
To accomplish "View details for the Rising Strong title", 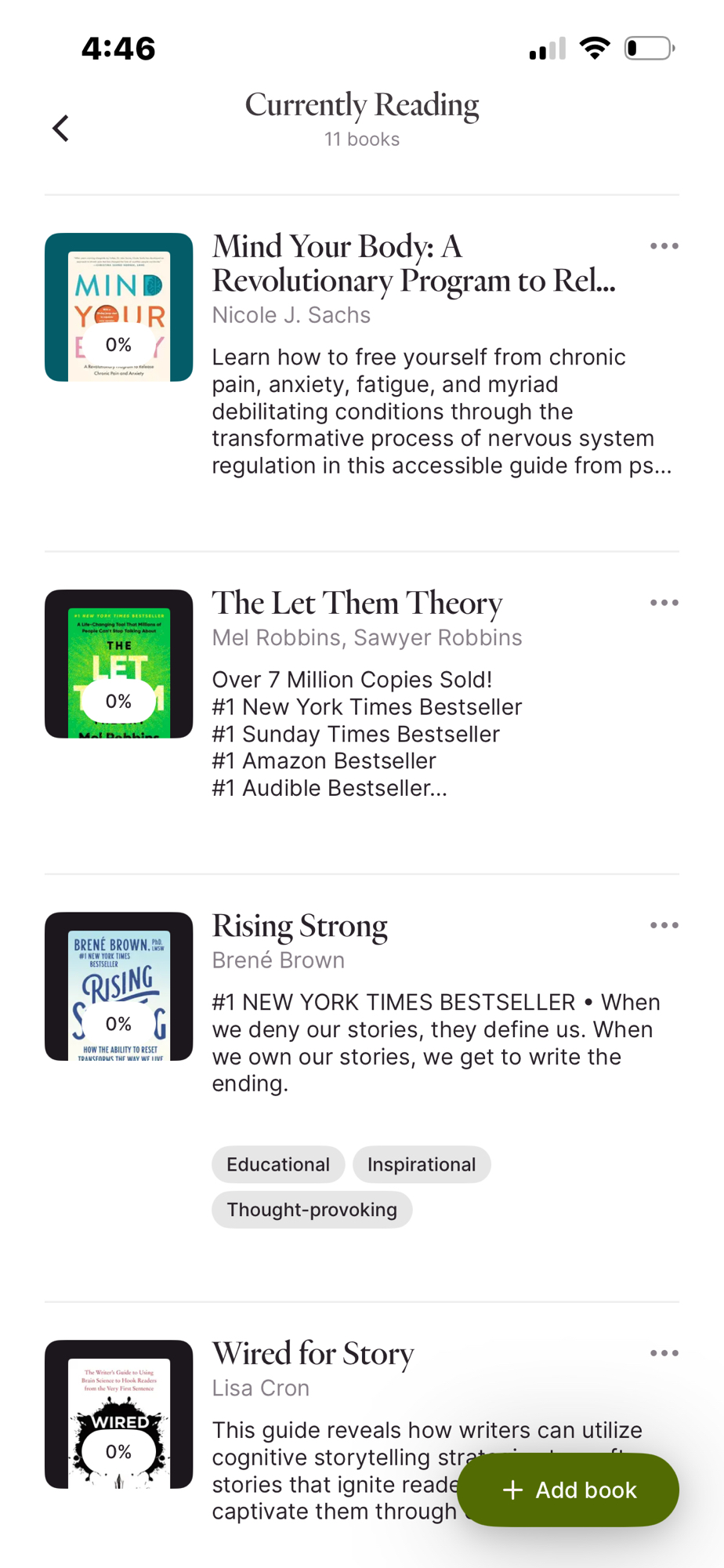I will pos(300,926).
